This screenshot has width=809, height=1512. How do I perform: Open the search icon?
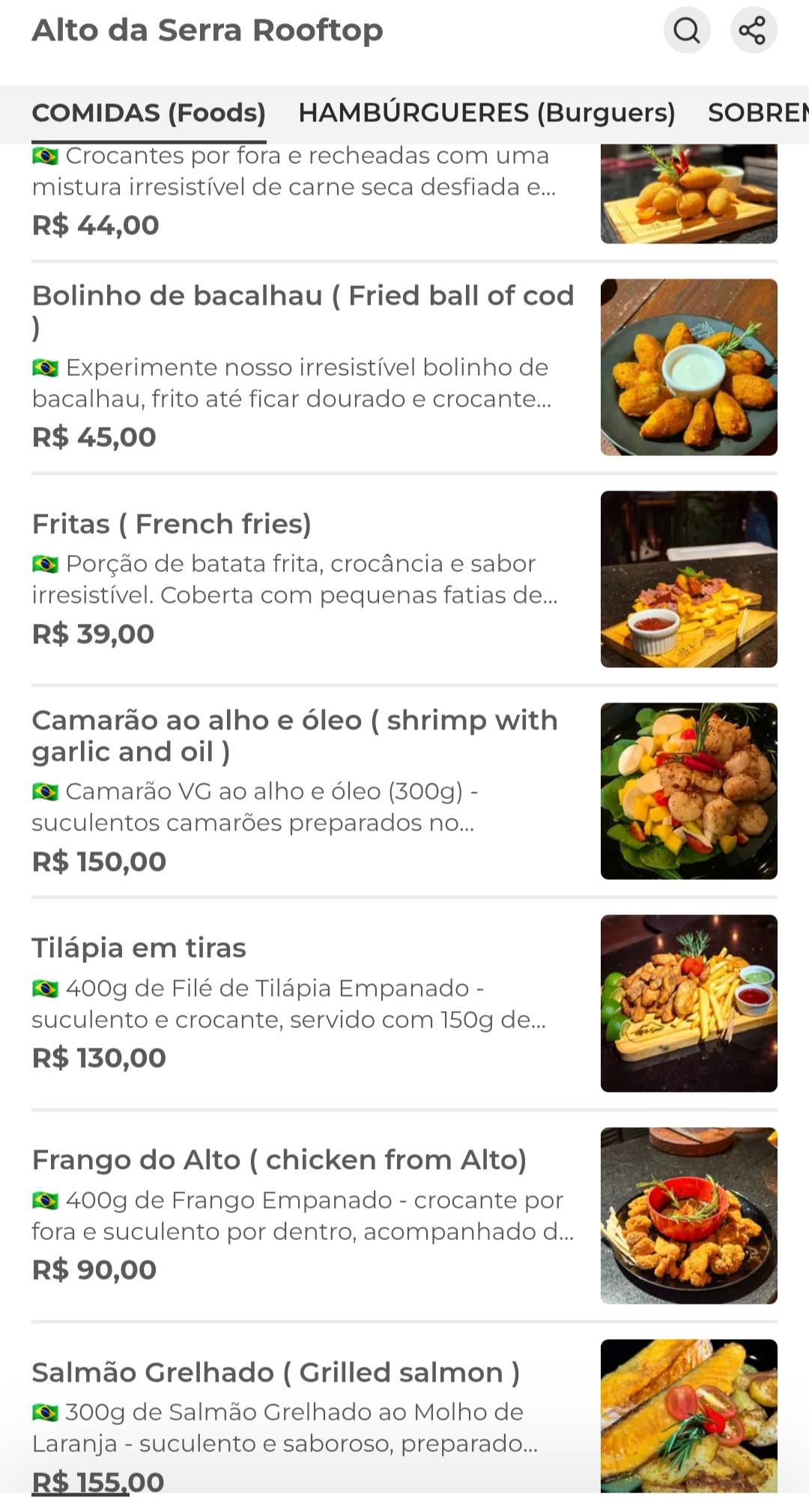pyautogui.click(x=686, y=31)
